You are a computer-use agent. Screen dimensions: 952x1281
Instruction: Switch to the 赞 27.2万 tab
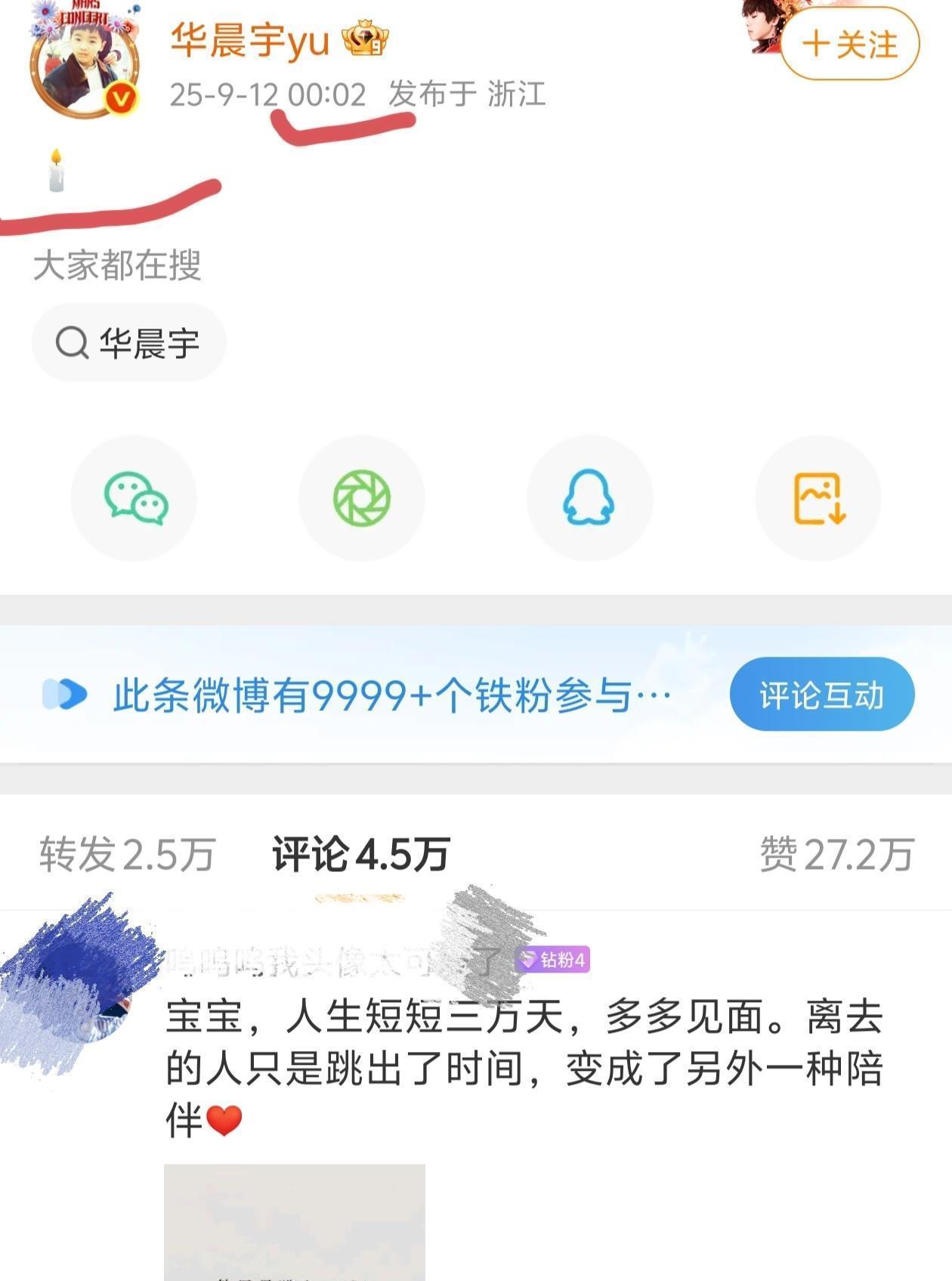[x=836, y=854]
